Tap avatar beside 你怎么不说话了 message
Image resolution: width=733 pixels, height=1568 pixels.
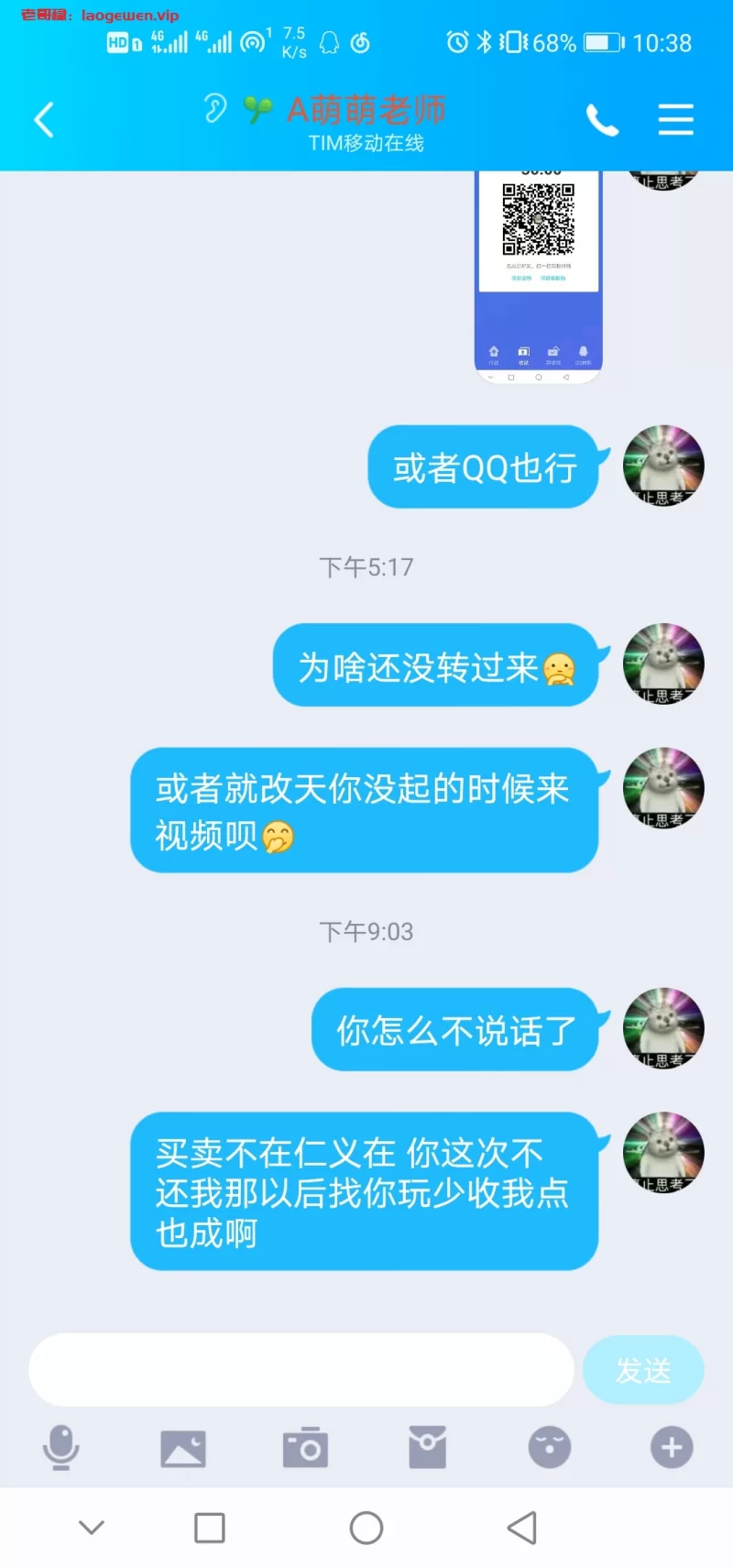click(x=663, y=1028)
